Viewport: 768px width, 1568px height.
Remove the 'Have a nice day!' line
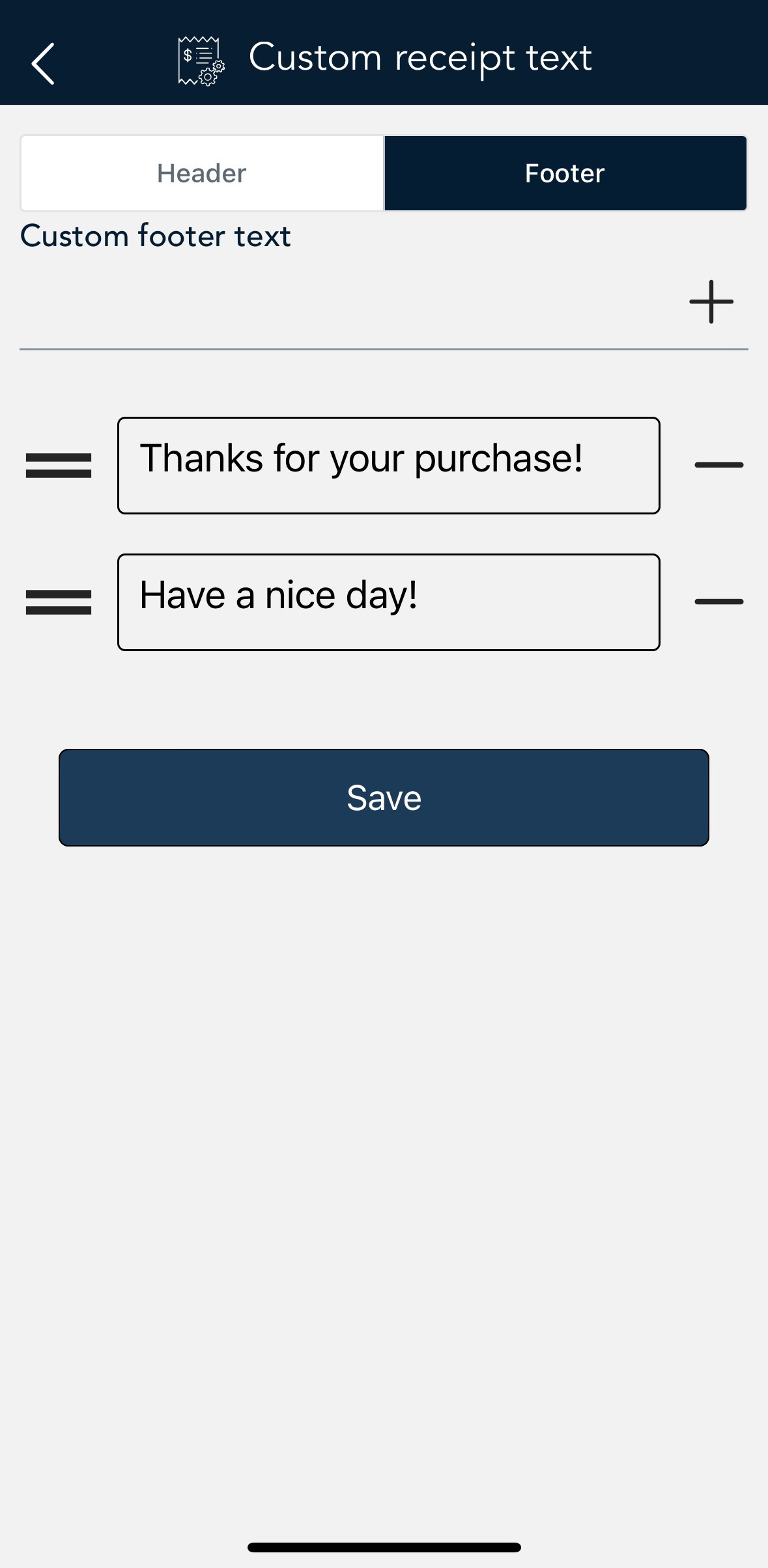[719, 602]
